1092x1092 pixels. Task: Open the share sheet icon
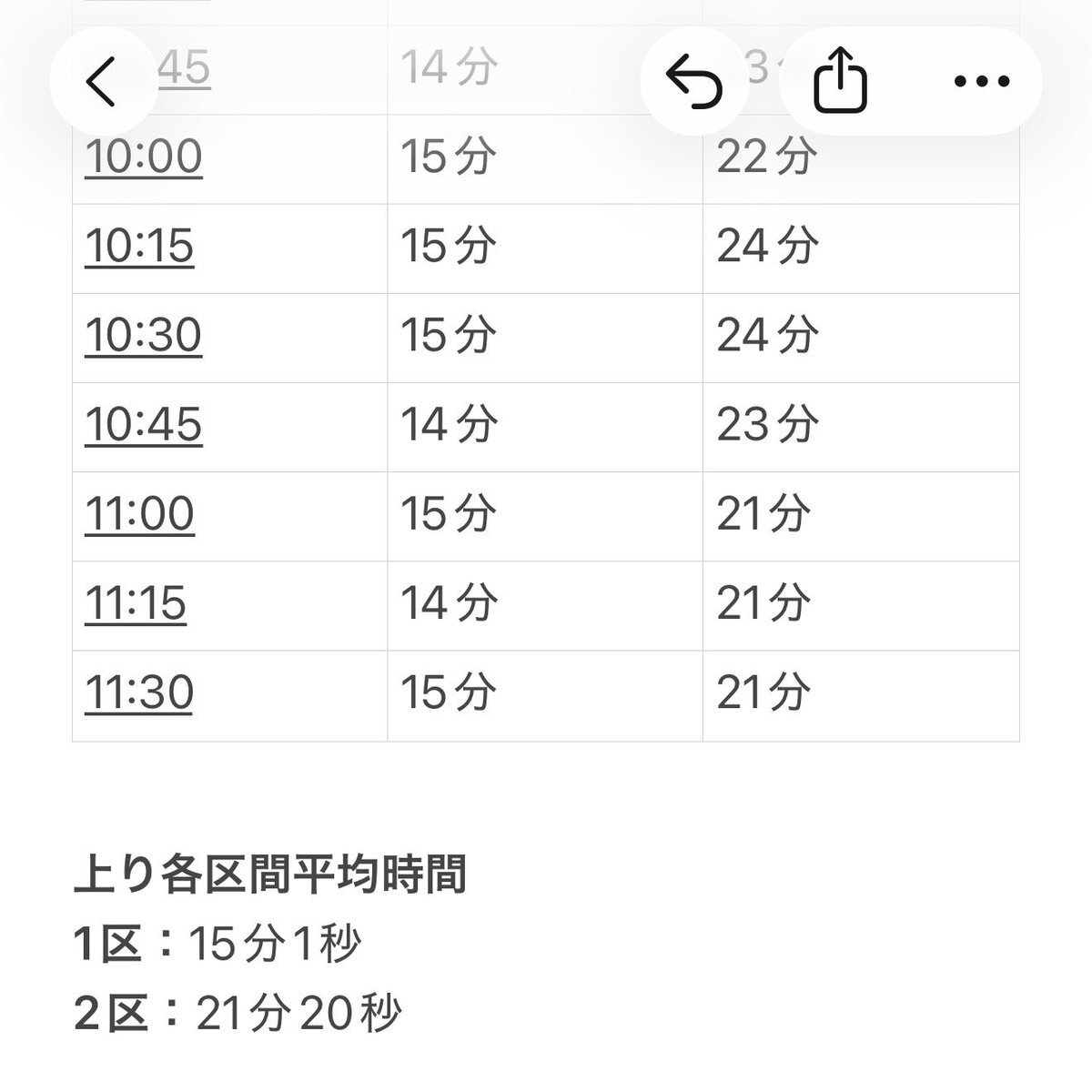(x=839, y=82)
